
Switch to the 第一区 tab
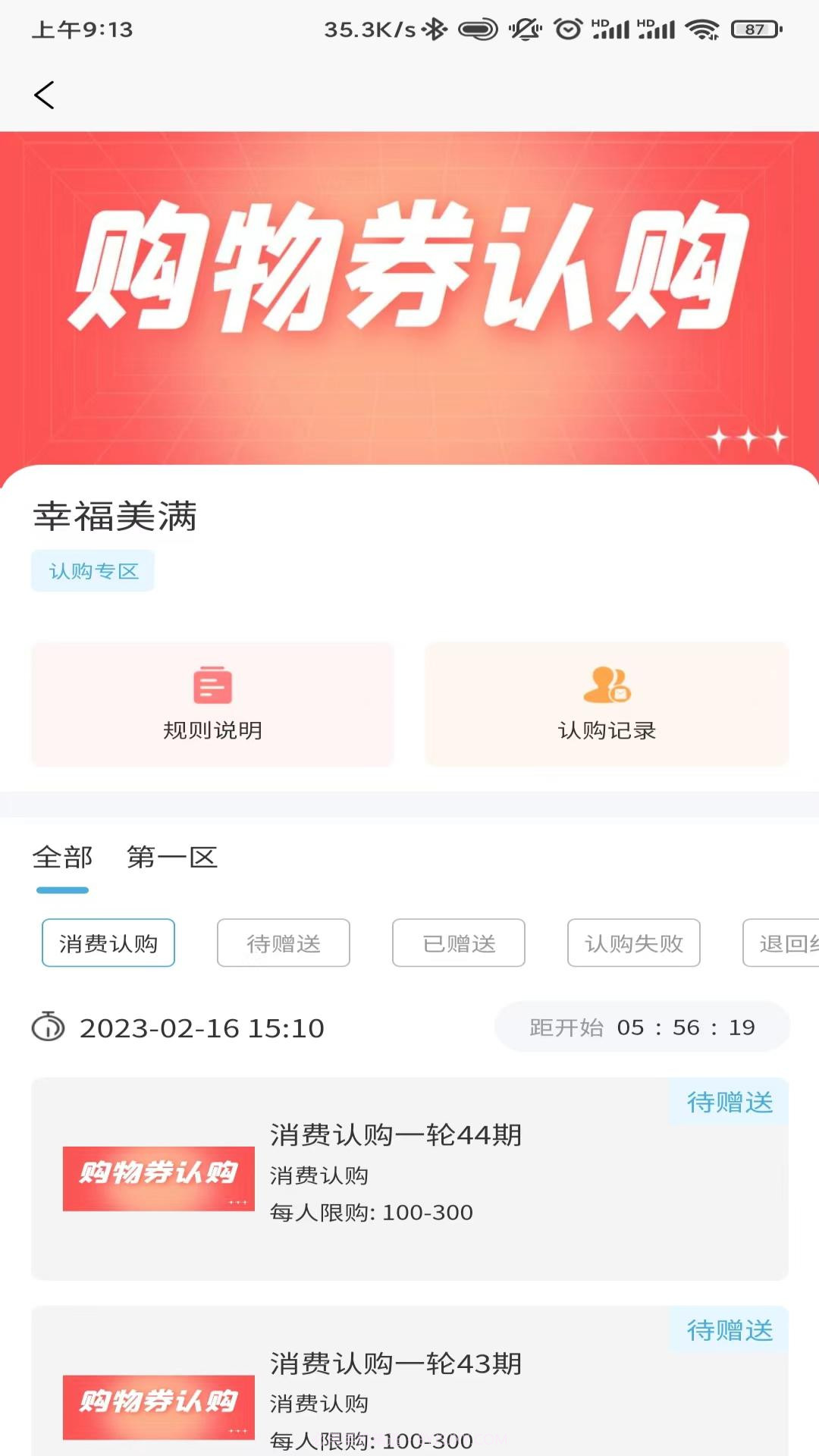coord(172,857)
